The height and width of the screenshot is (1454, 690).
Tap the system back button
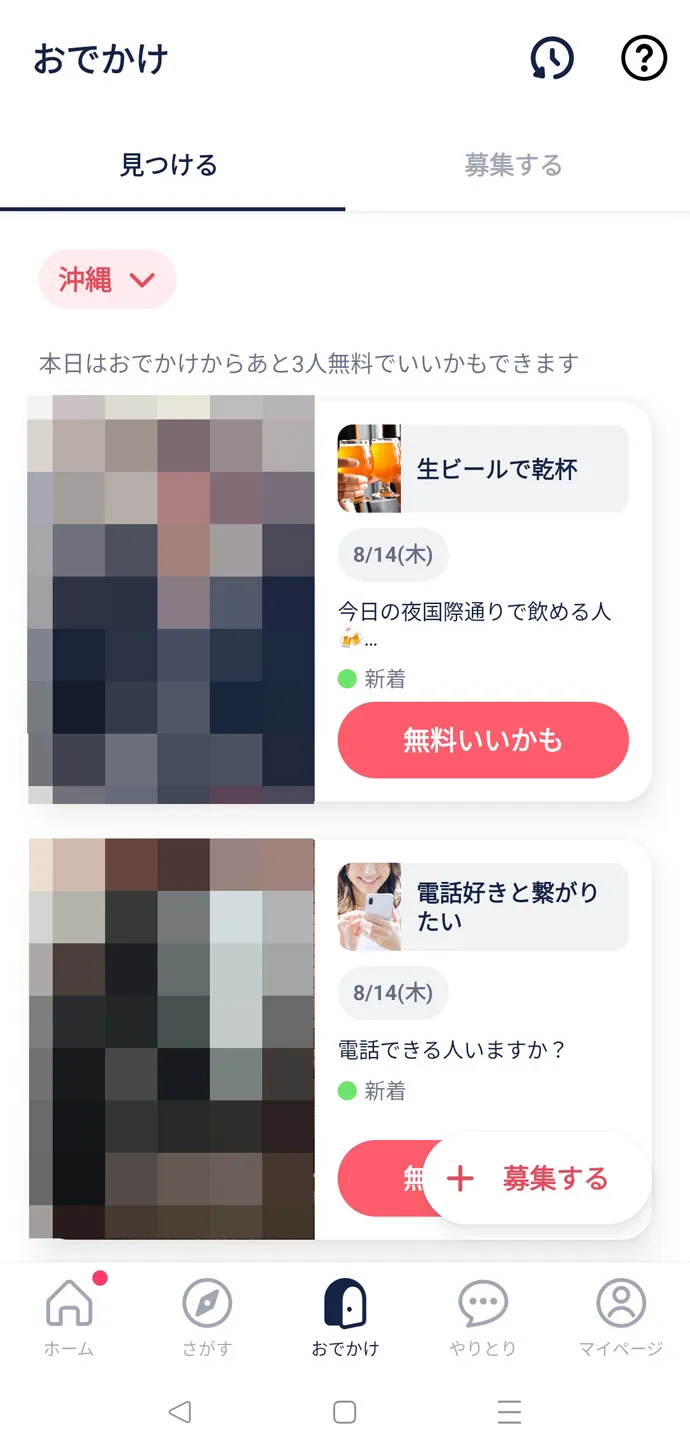click(x=180, y=1411)
